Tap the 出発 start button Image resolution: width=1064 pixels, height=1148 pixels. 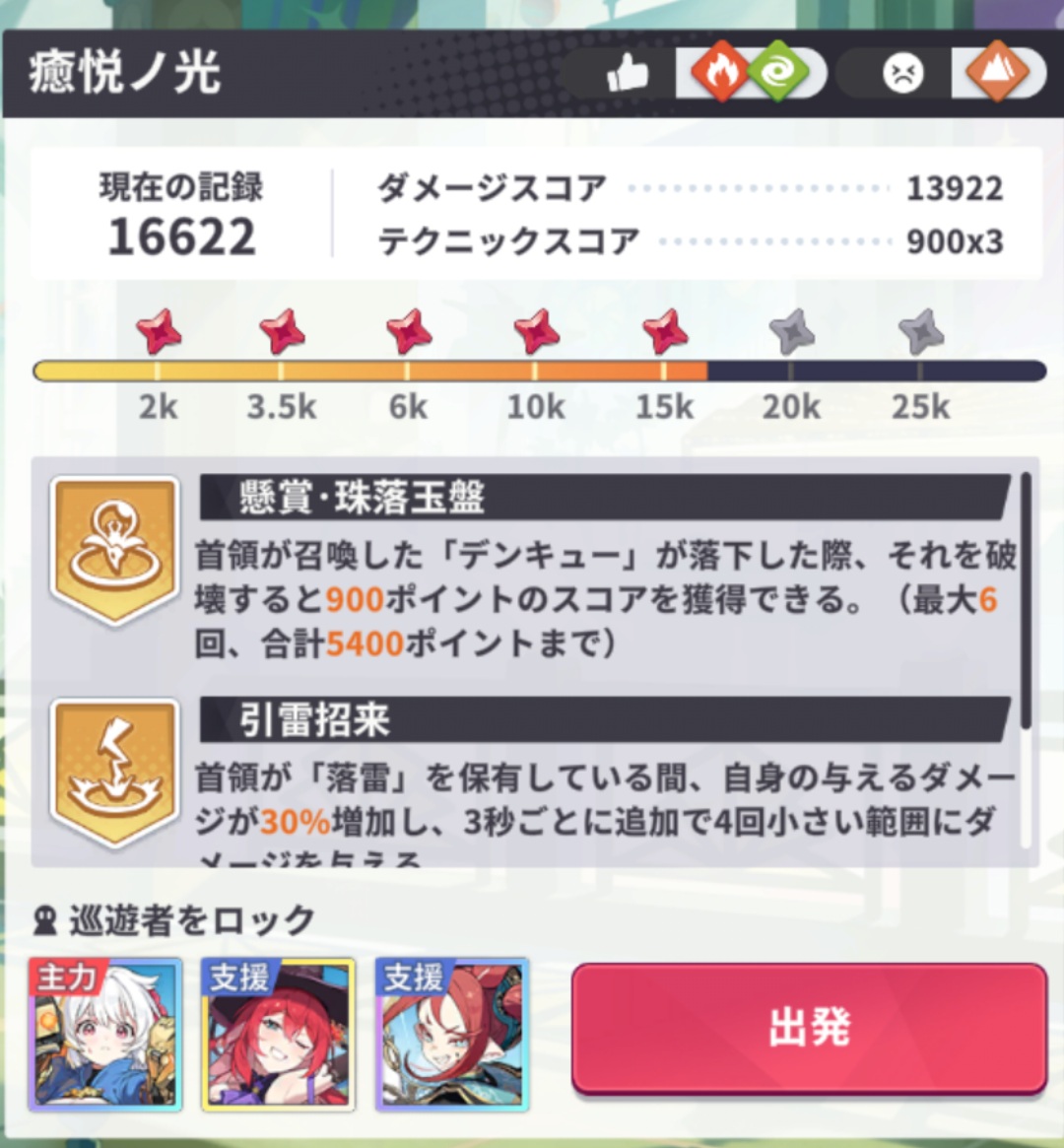pyautogui.click(x=809, y=1028)
